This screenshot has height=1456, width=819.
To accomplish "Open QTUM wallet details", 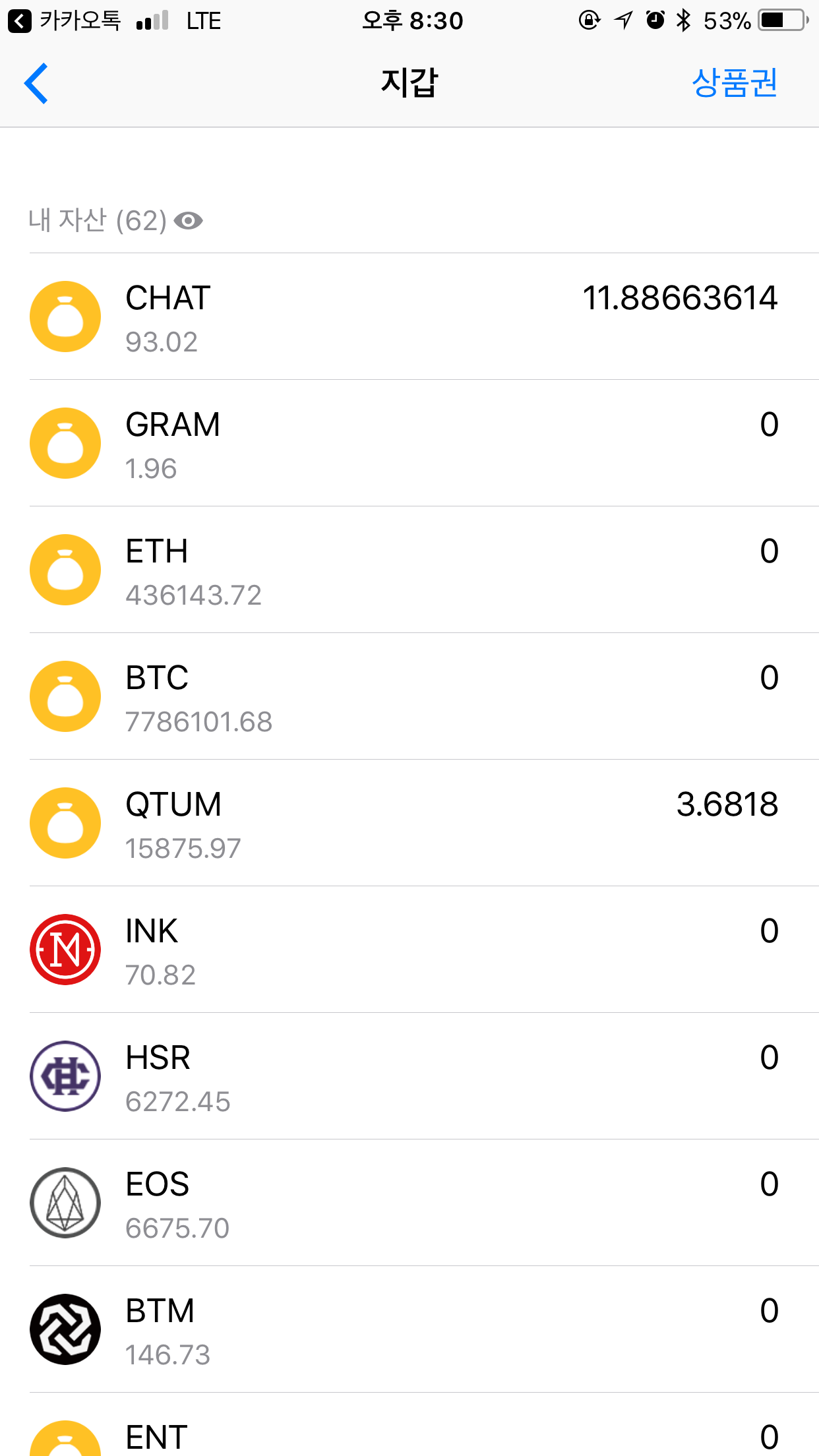I will click(x=409, y=824).
